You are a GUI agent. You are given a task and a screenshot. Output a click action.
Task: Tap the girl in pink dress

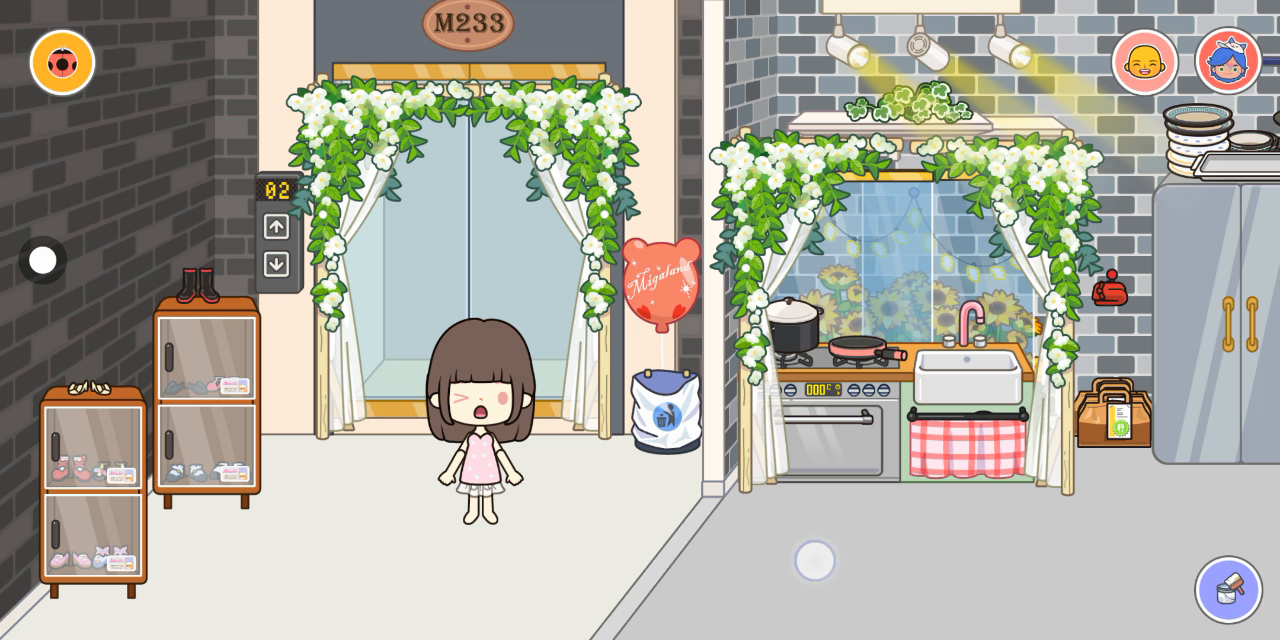pos(481,420)
